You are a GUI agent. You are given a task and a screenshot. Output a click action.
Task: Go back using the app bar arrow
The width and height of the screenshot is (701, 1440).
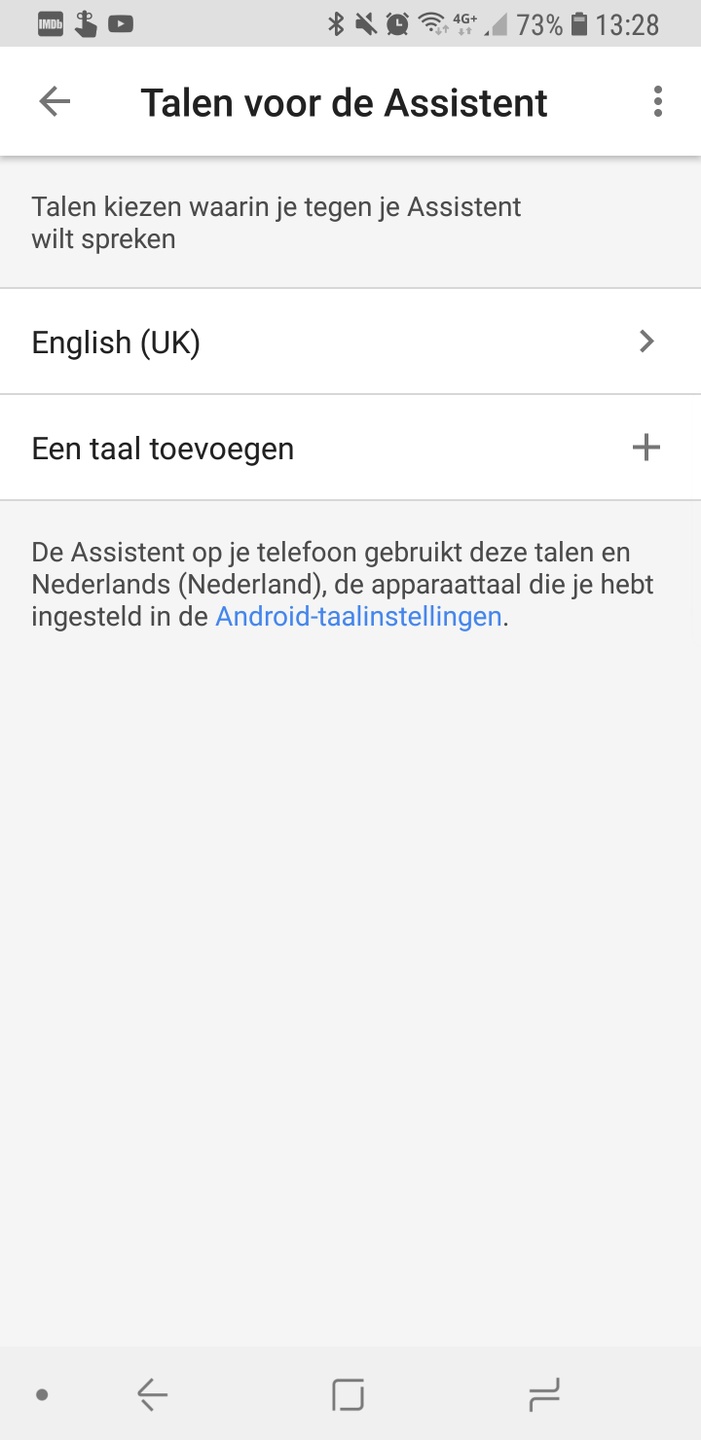(x=55, y=102)
